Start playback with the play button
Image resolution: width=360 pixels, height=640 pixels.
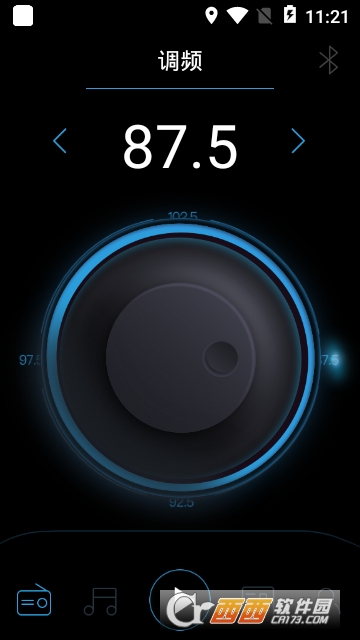pos(180,599)
